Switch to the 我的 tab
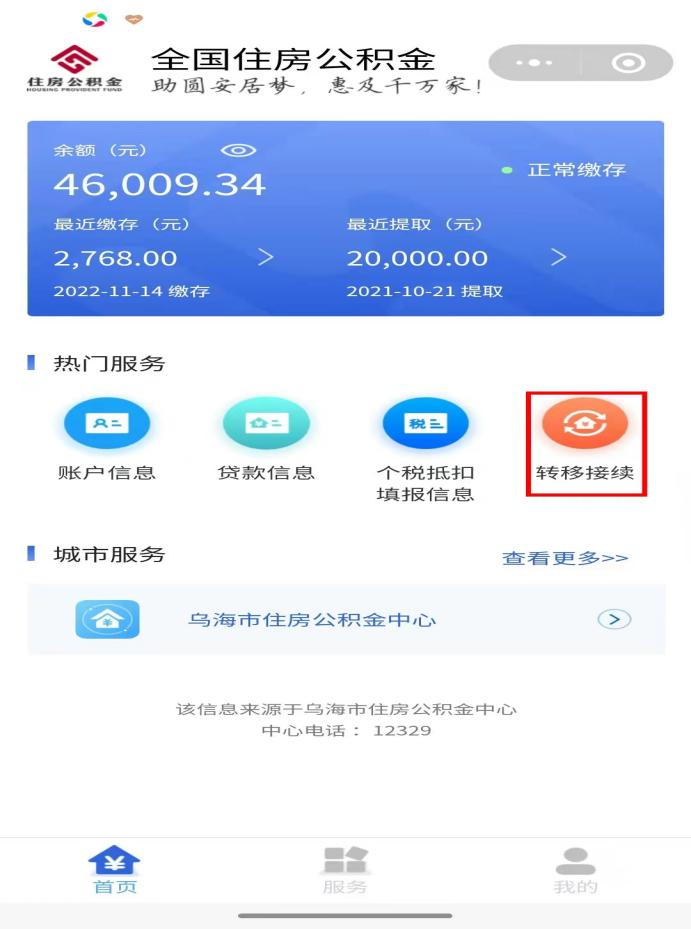Image resolution: width=691 pixels, height=929 pixels. [x=575, y=869]
